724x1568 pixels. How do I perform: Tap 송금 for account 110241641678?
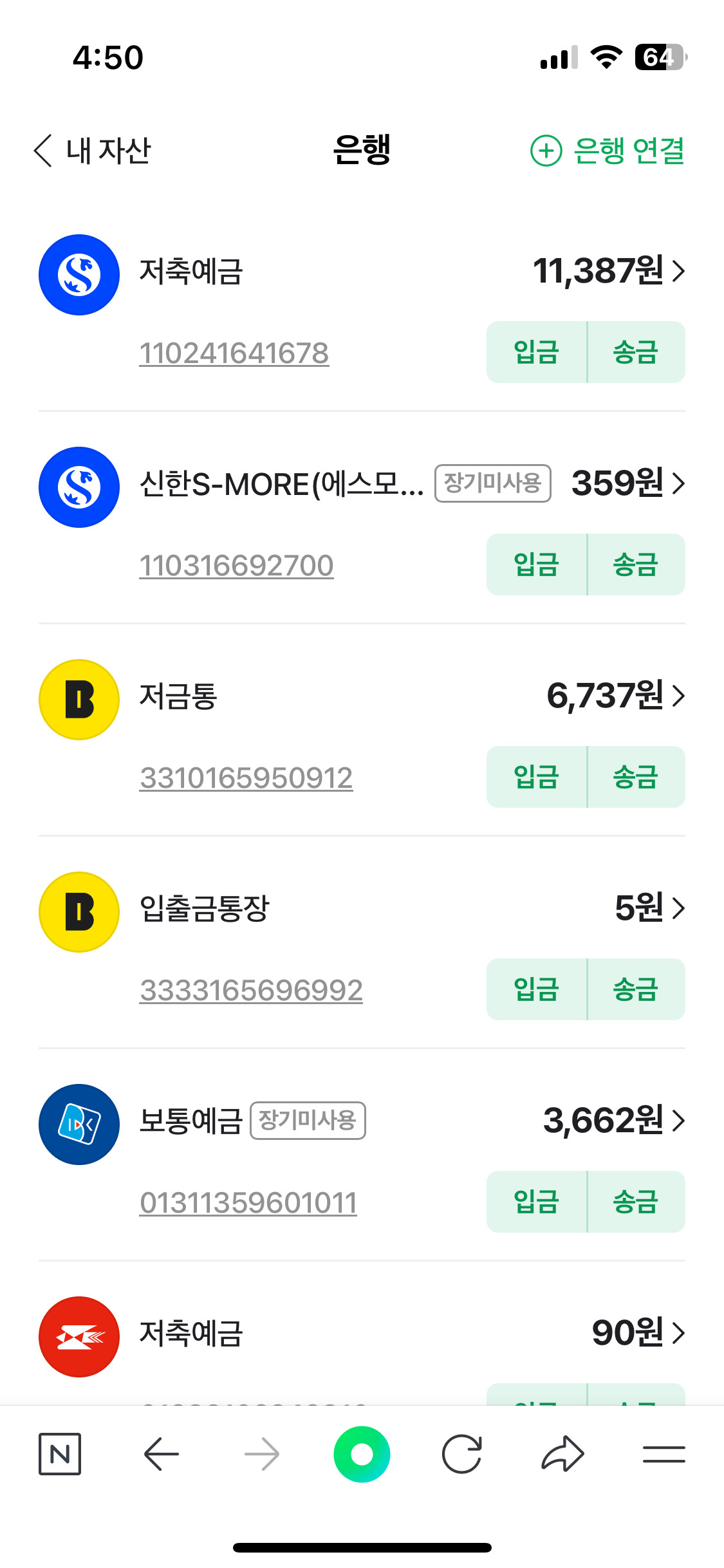click(636, 352)
